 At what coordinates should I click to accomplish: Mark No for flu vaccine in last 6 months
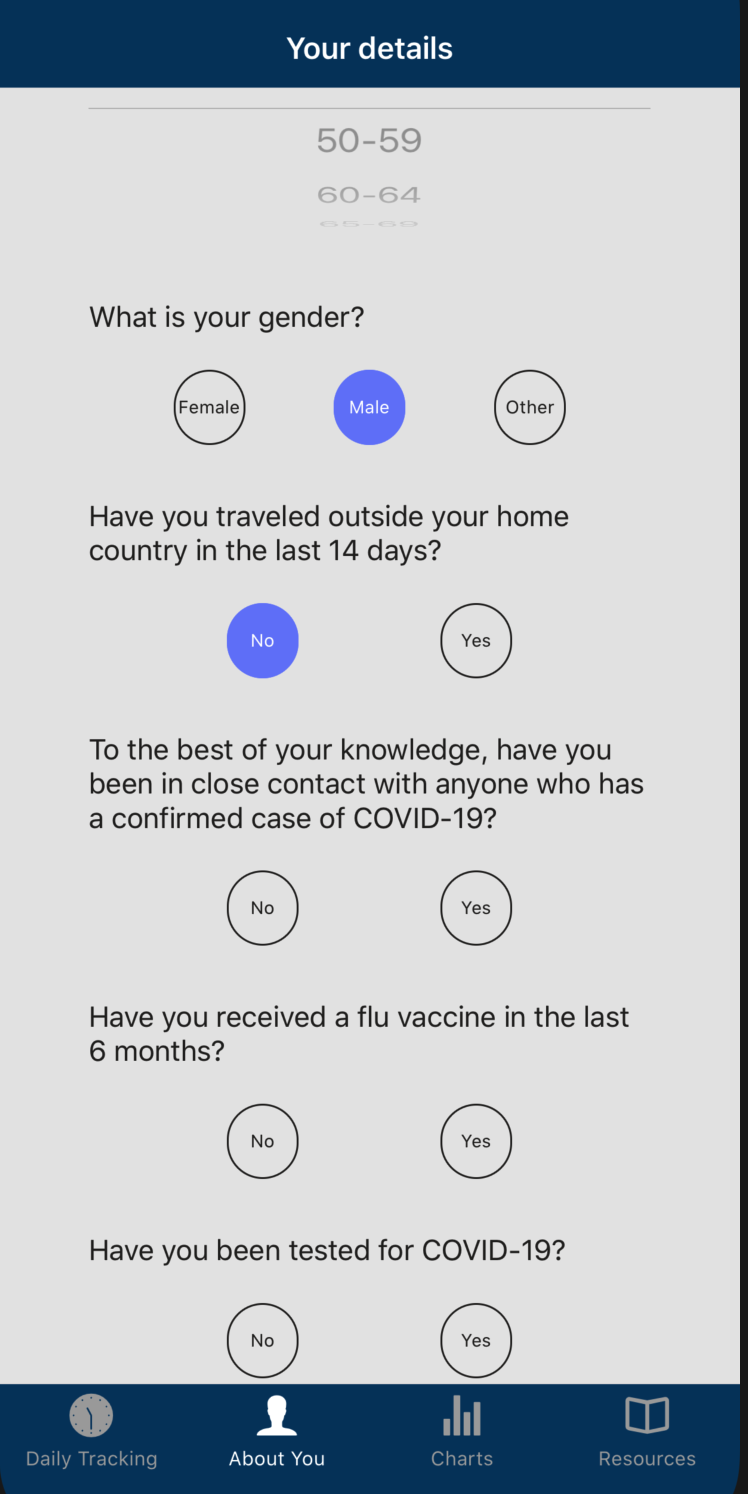pos(262,1141)
